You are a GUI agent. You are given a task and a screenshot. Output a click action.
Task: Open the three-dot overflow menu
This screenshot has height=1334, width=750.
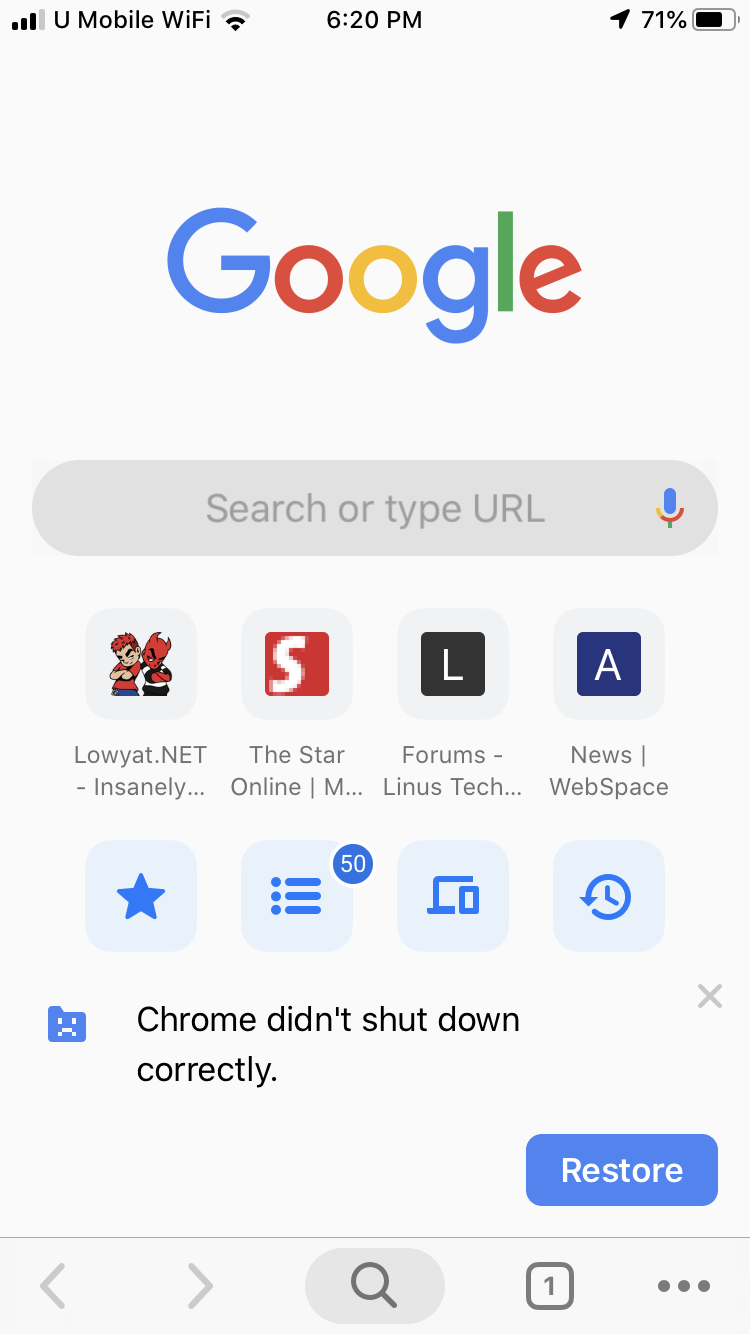(x=684, y=1286)
